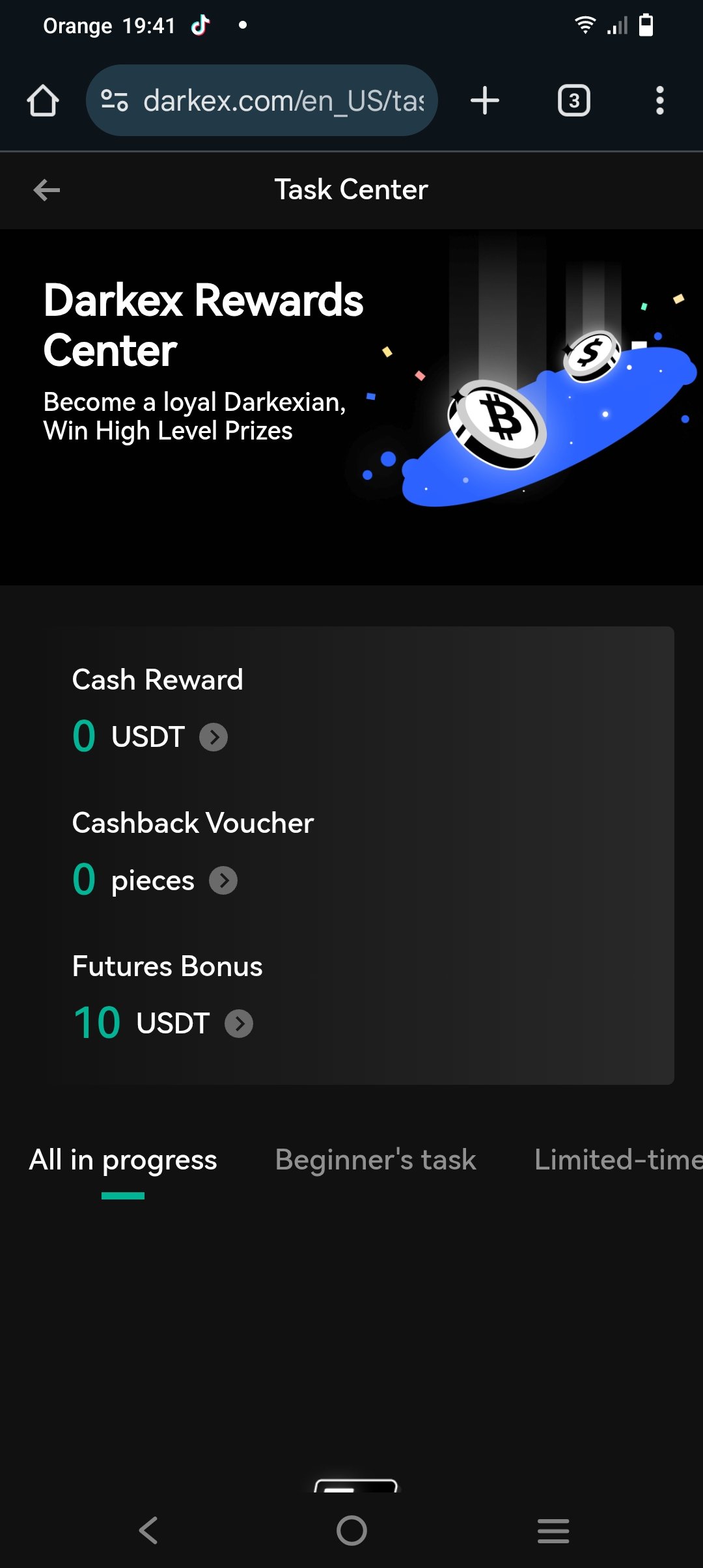703x1568 pixels.
Task: Open the recent apps view
Action: 553,1530
